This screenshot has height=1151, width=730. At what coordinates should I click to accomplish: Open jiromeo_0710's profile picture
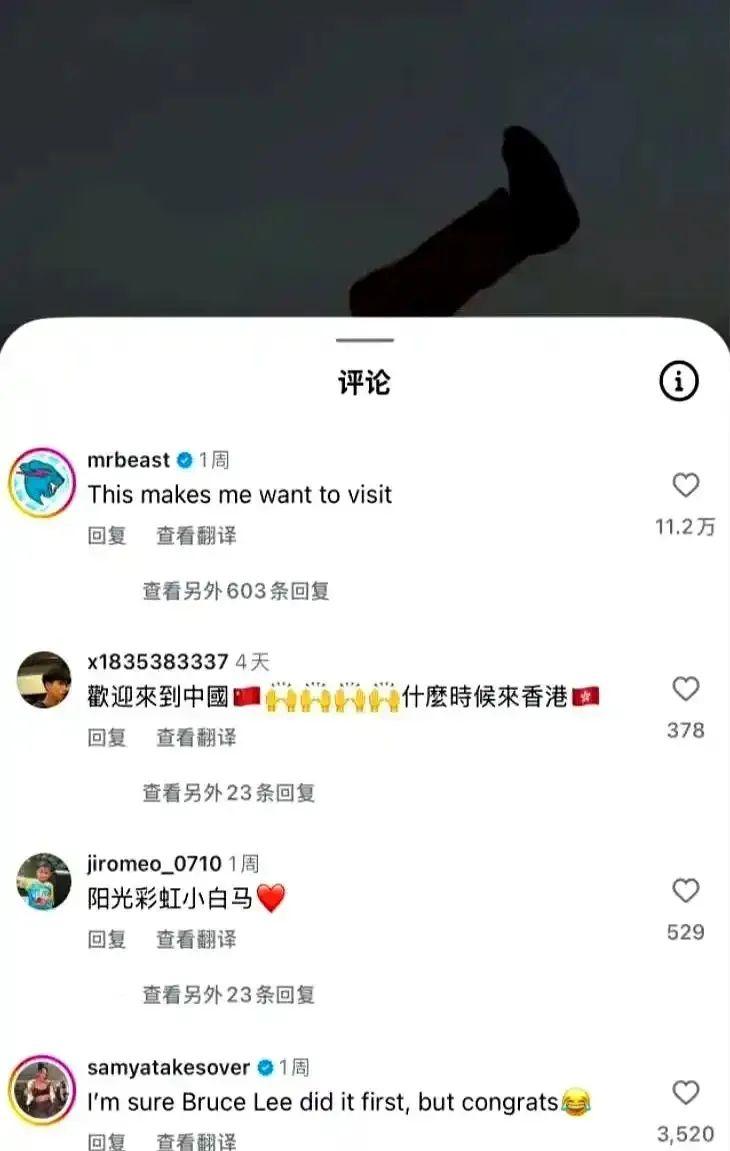[x=44, y=882]
